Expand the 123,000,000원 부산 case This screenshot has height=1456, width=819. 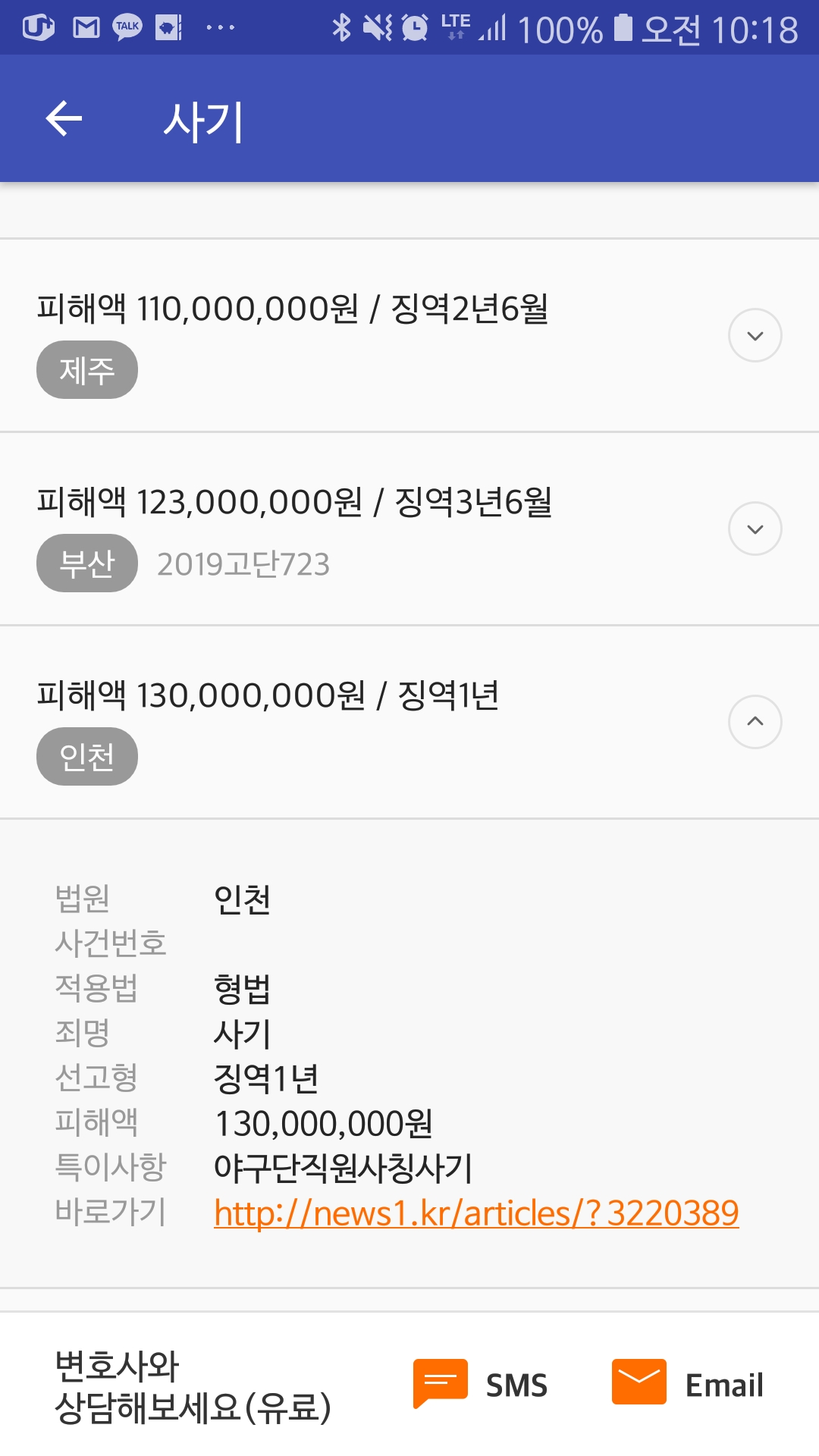click(755, 529)
